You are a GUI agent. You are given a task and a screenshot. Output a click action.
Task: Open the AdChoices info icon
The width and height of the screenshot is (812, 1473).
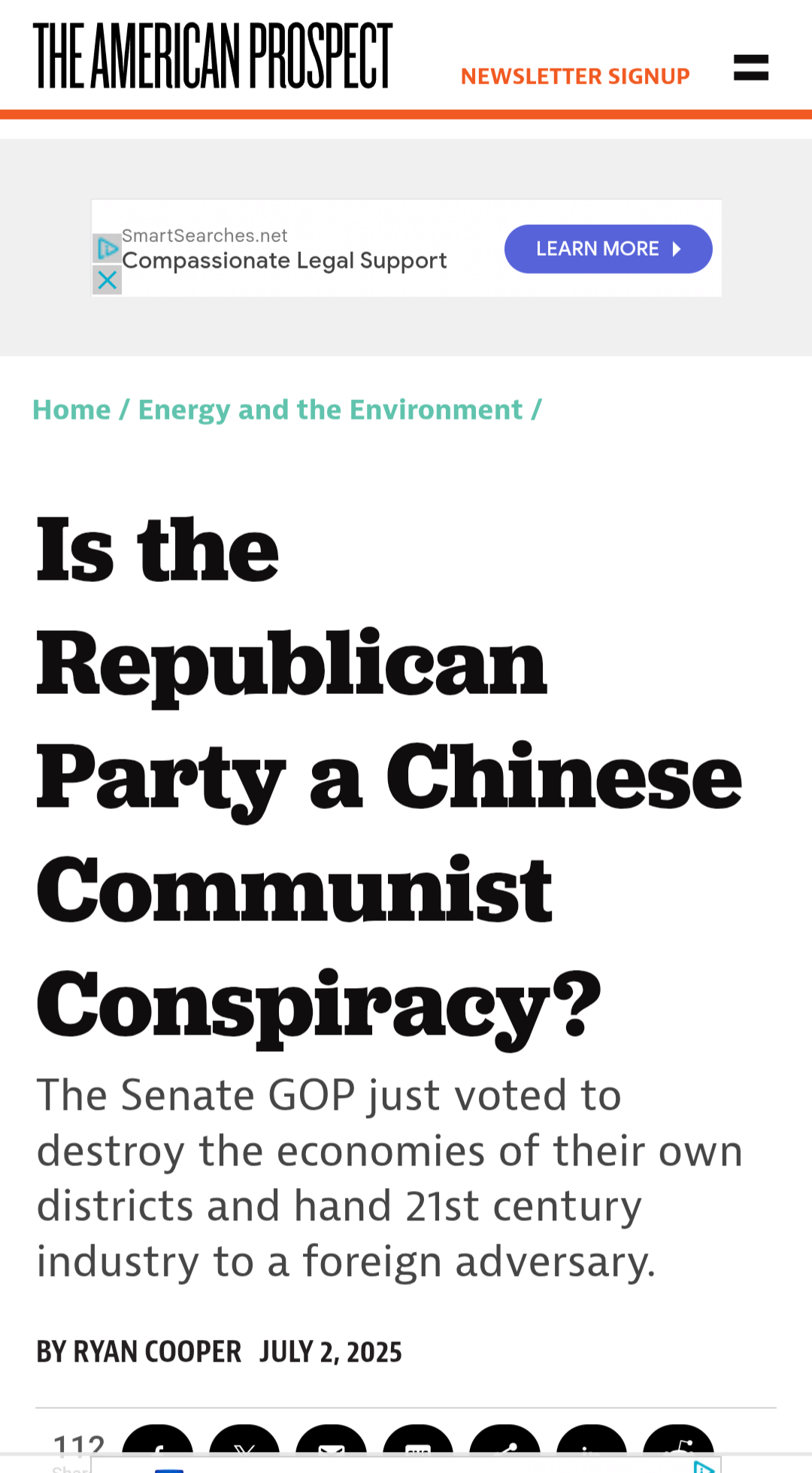pyautogui.click(x=108, y=248)
